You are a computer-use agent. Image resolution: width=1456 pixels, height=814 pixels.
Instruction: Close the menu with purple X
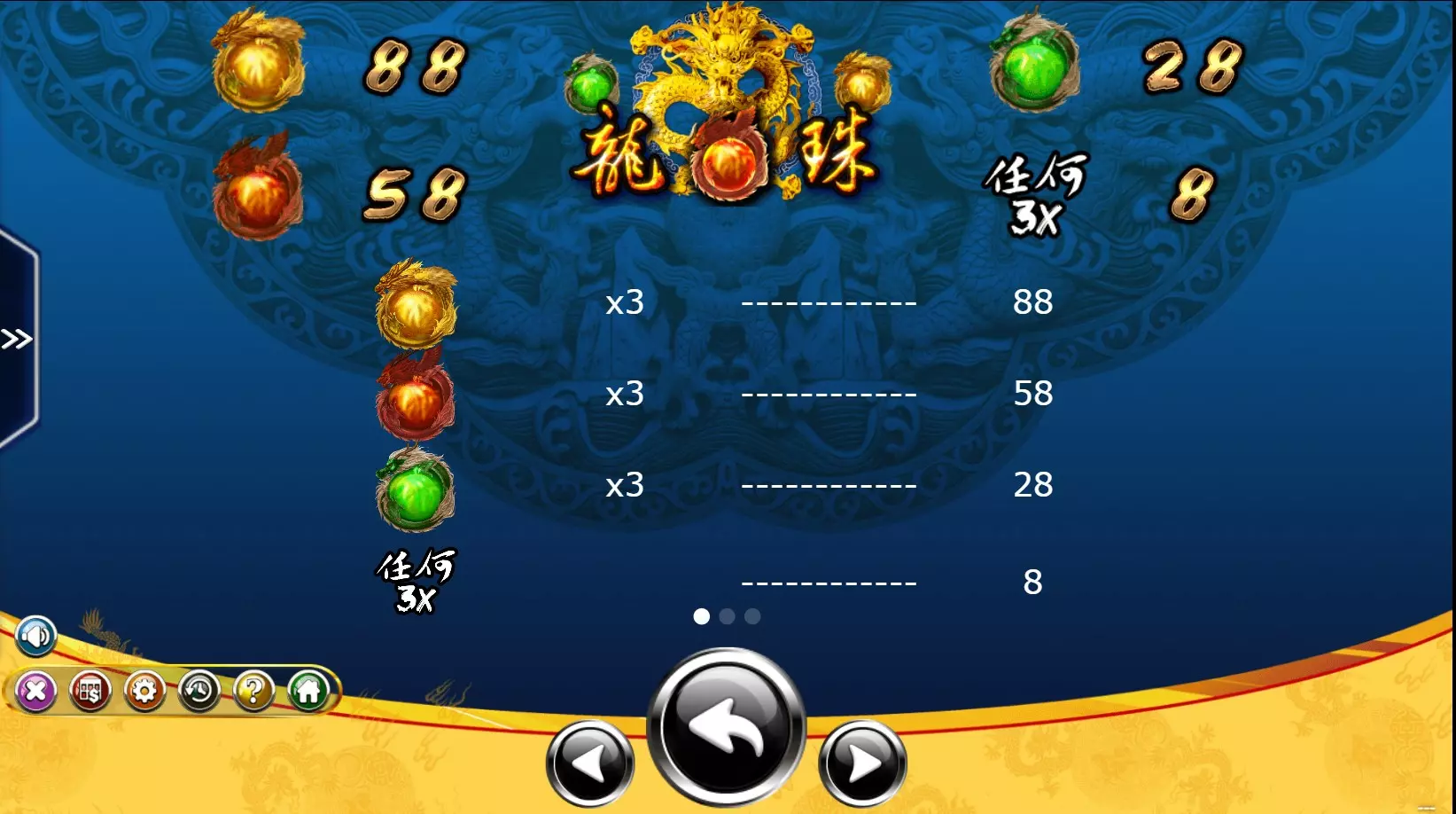click(x=36, y=691)
